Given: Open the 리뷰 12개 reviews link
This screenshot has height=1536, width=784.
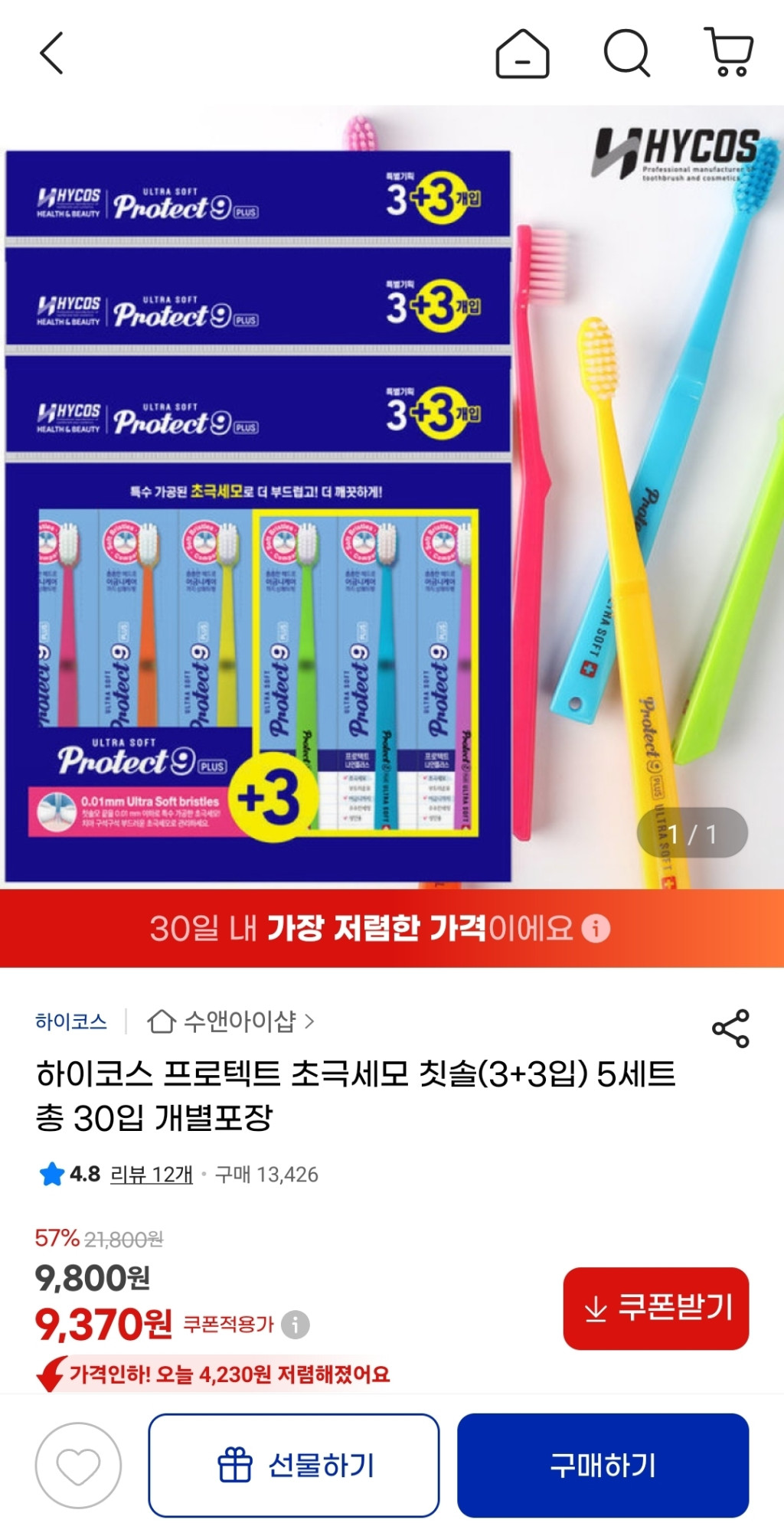Looking at the screenshot, I should 152,1175.
